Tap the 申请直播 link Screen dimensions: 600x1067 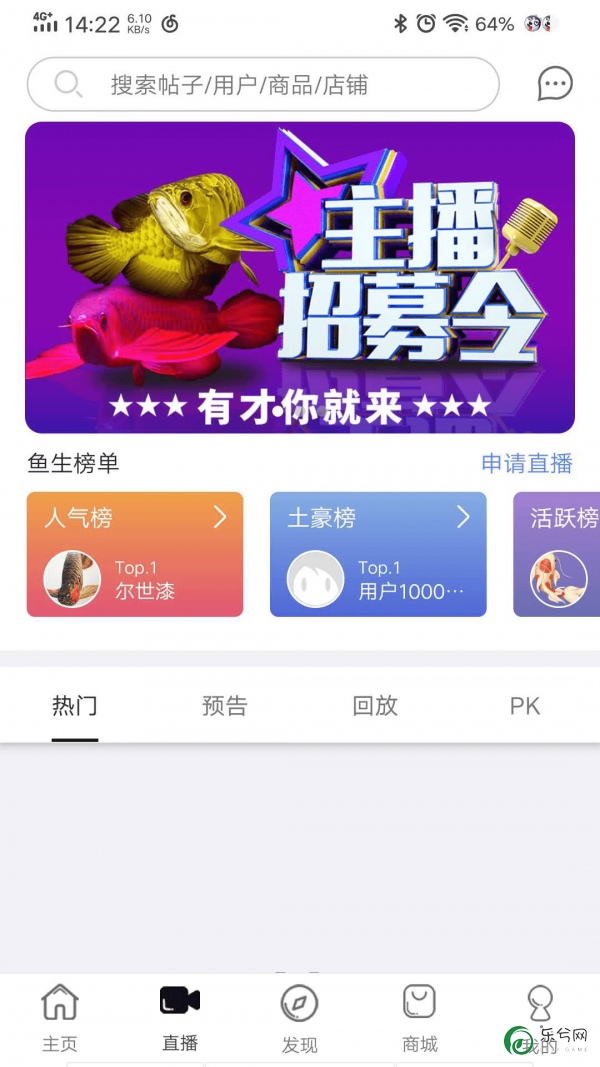tap(527, 463)
